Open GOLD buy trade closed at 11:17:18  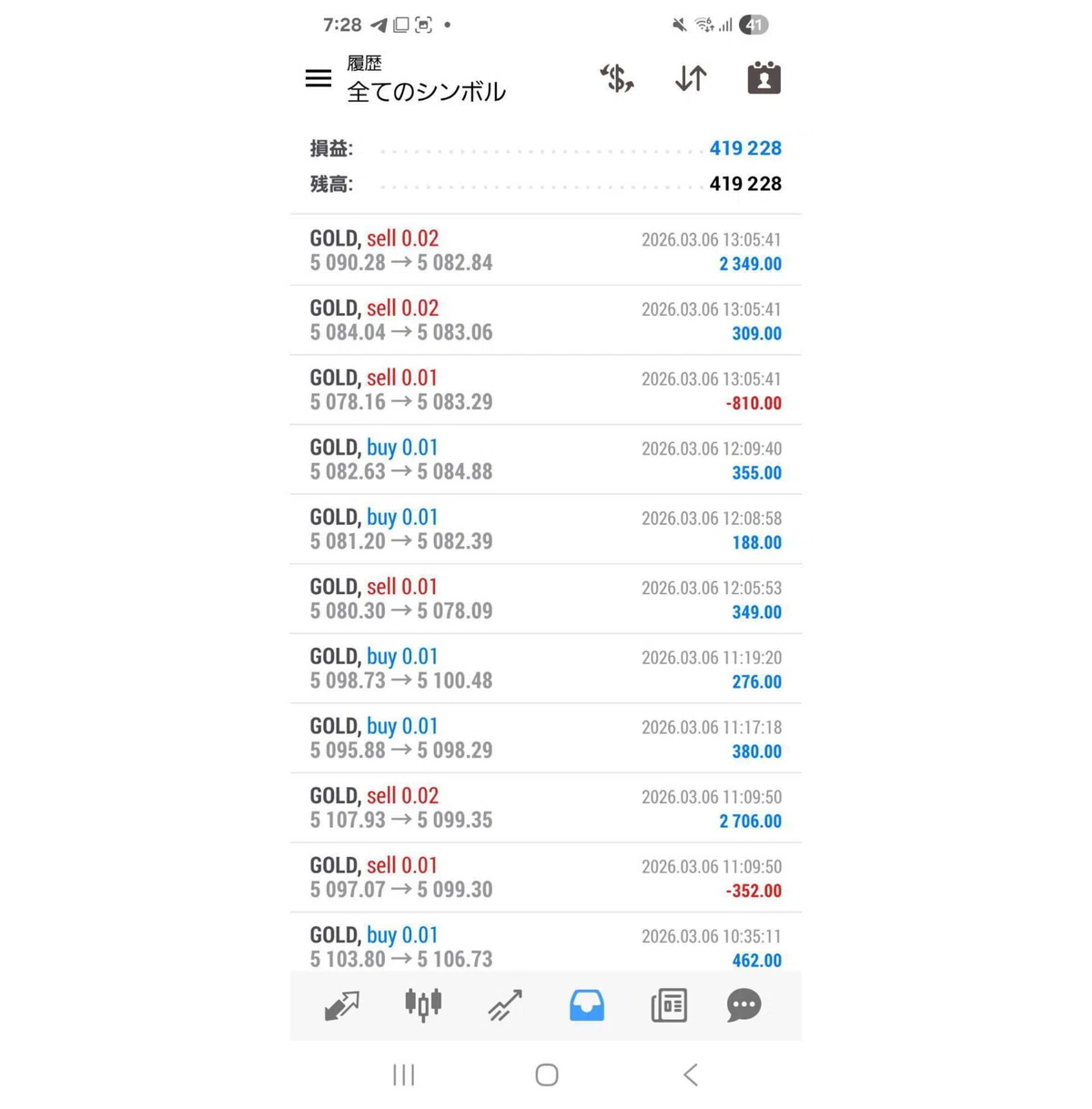[x=546, y=738]
